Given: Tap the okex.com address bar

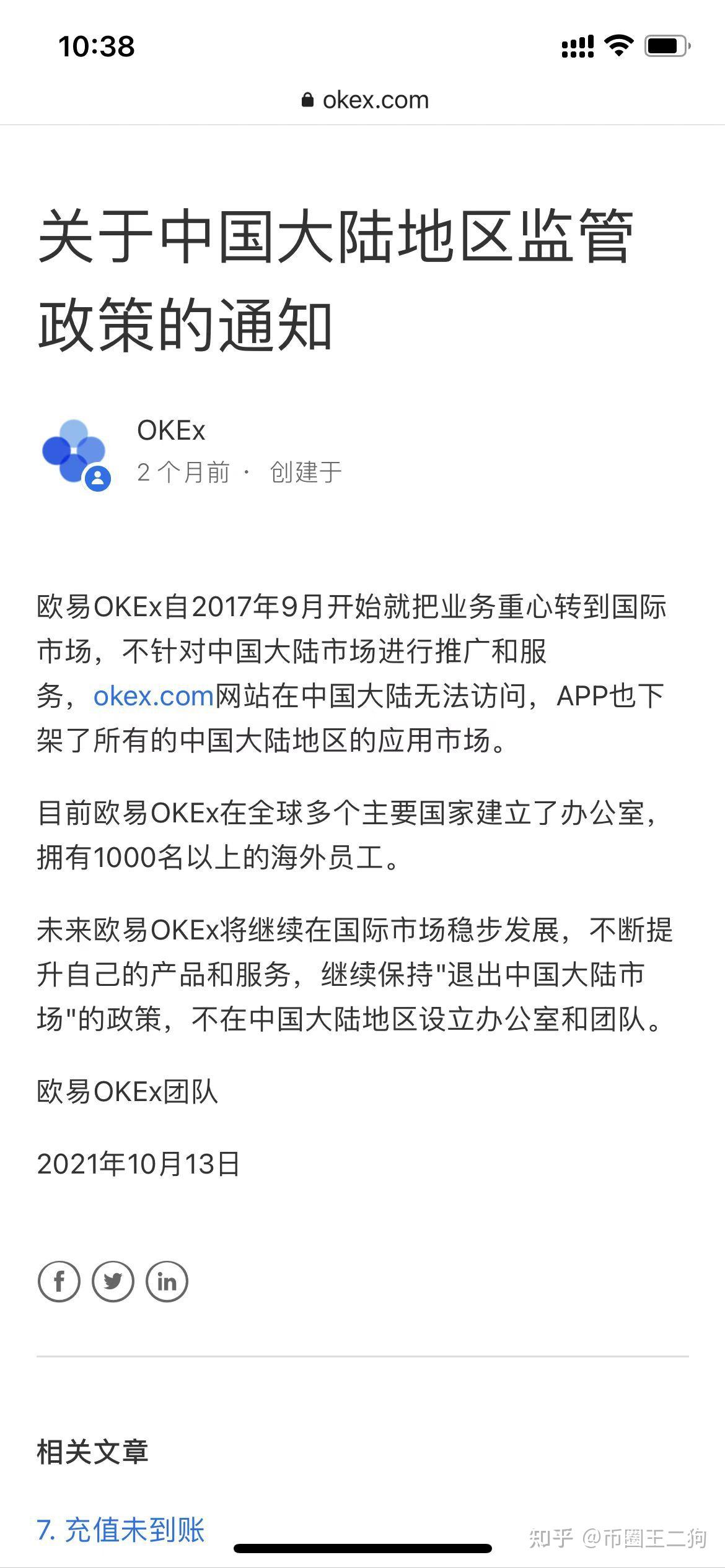Looking at the screenshot, I should pos(365,100).
